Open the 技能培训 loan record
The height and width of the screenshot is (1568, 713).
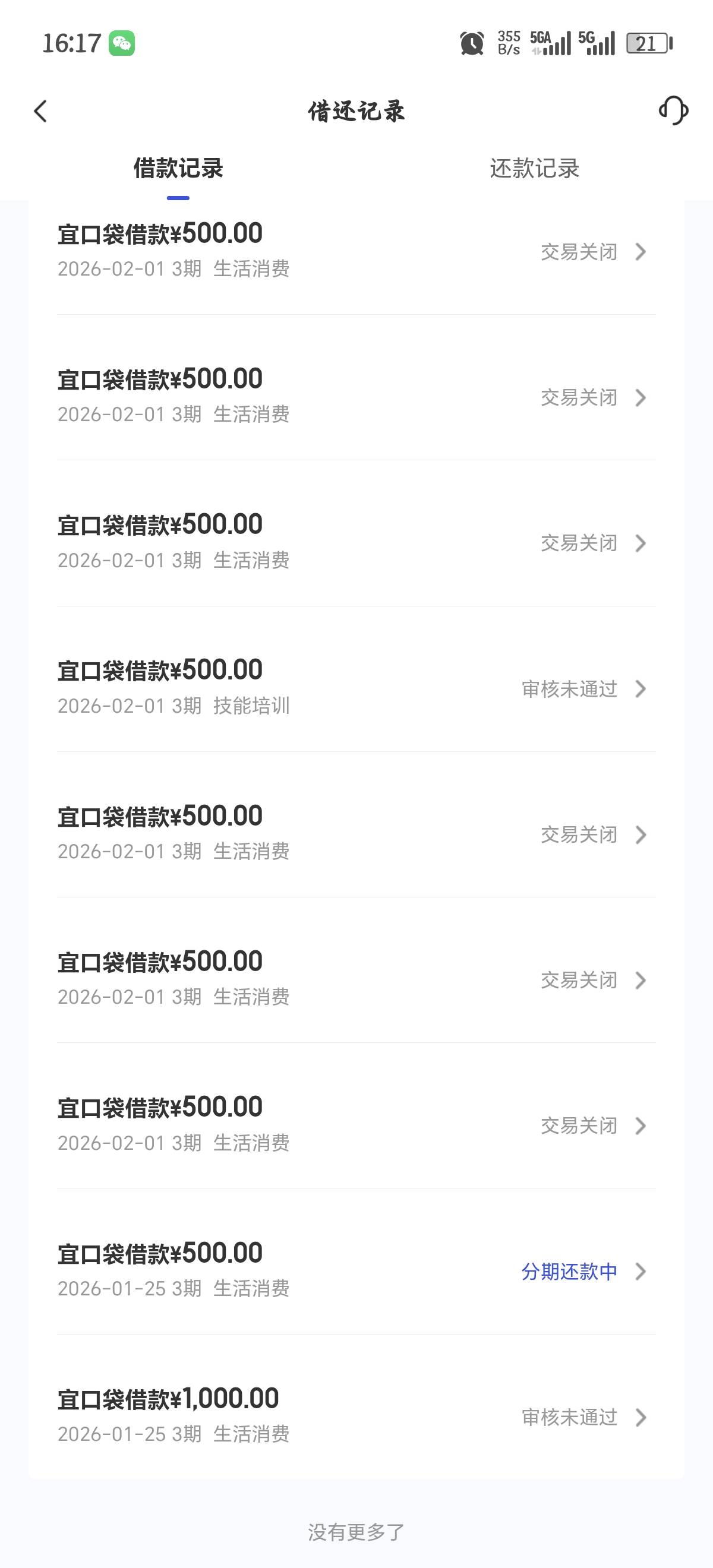pyautogui.click(x=355, y=688)
